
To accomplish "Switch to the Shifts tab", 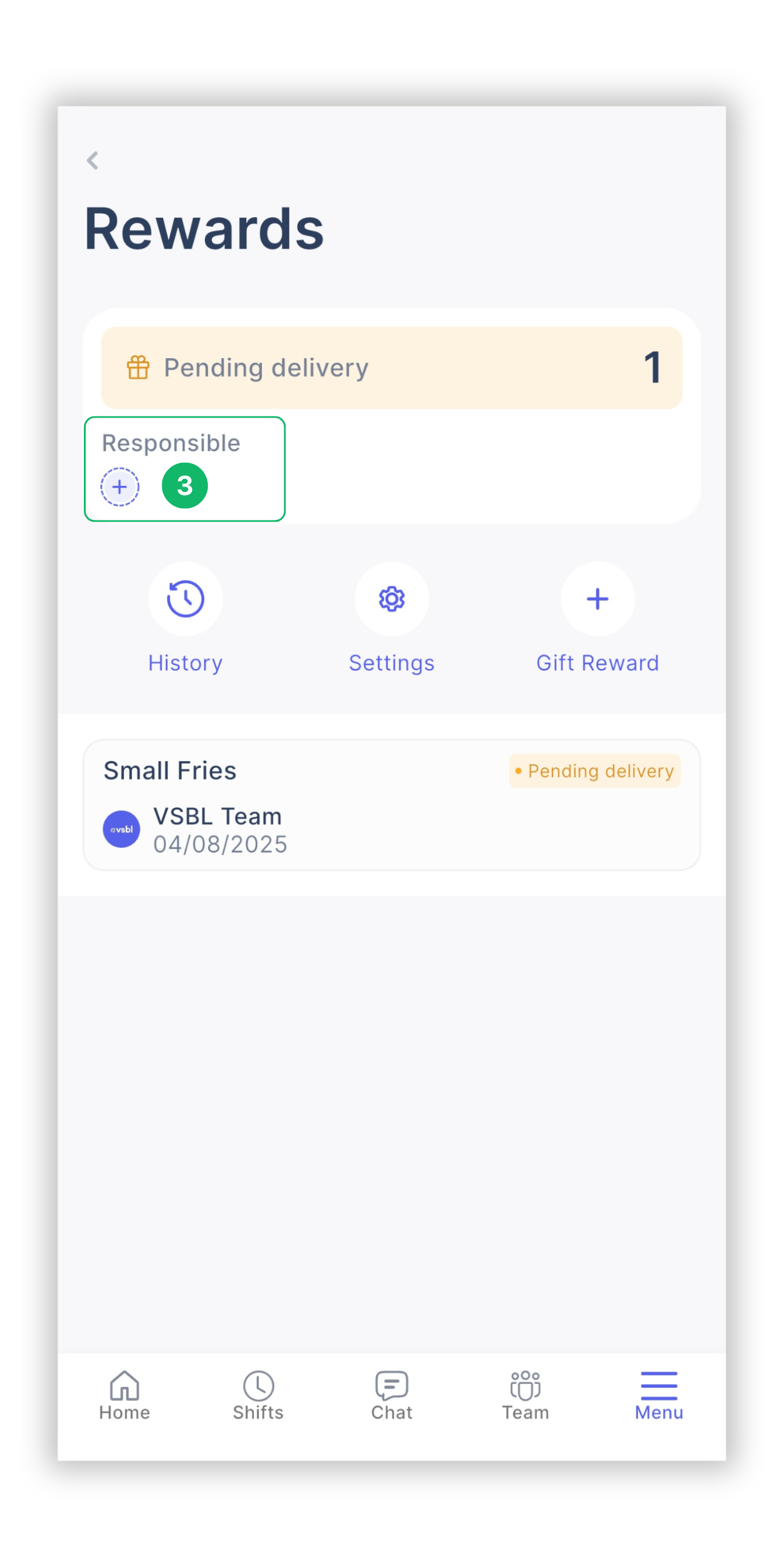I will click(x=258, y=1395).
